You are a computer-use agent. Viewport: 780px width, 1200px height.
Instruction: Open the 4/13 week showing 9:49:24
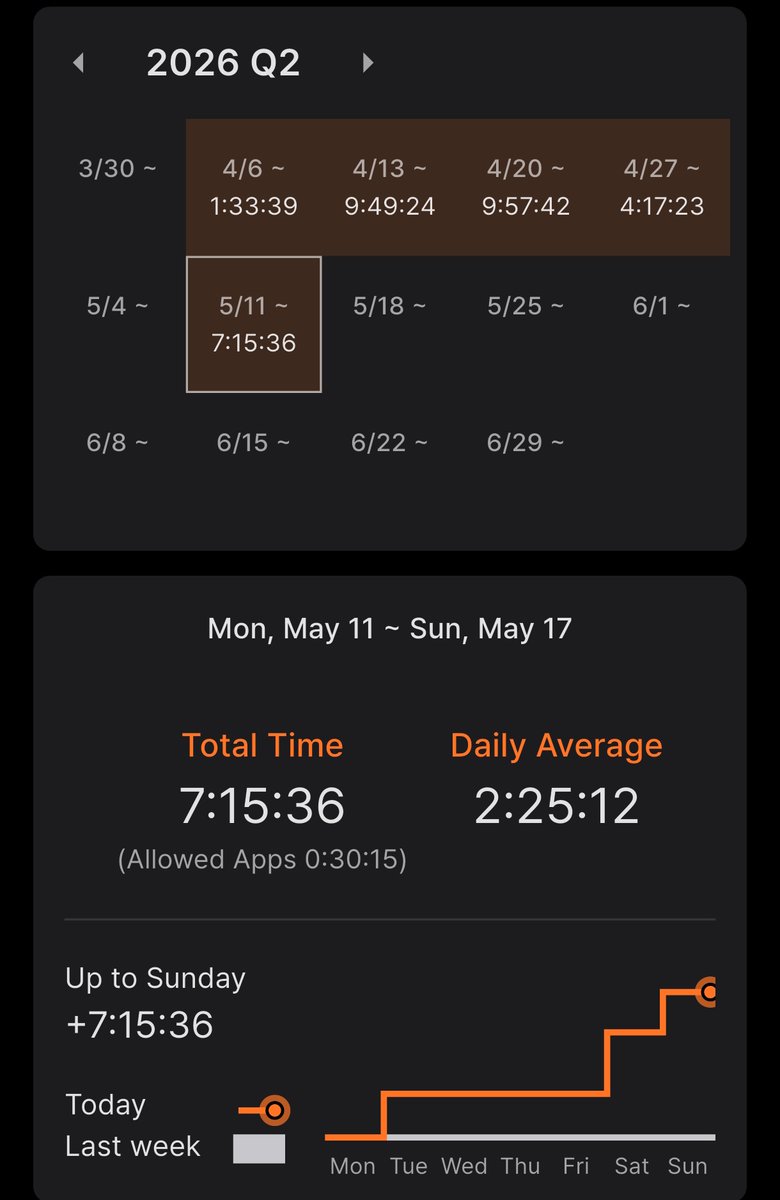(x=390, y=187)
